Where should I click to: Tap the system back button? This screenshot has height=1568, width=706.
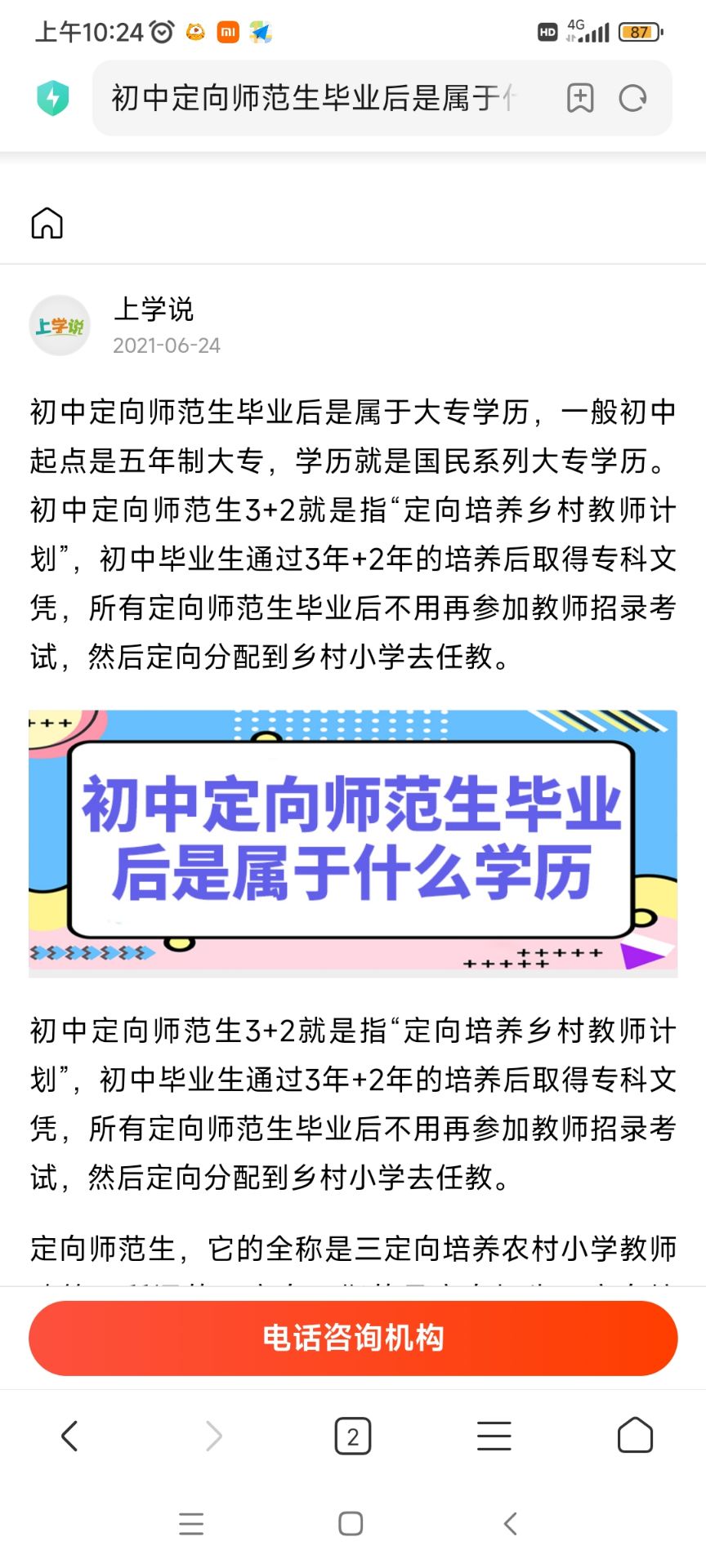tap(511, 1524)
